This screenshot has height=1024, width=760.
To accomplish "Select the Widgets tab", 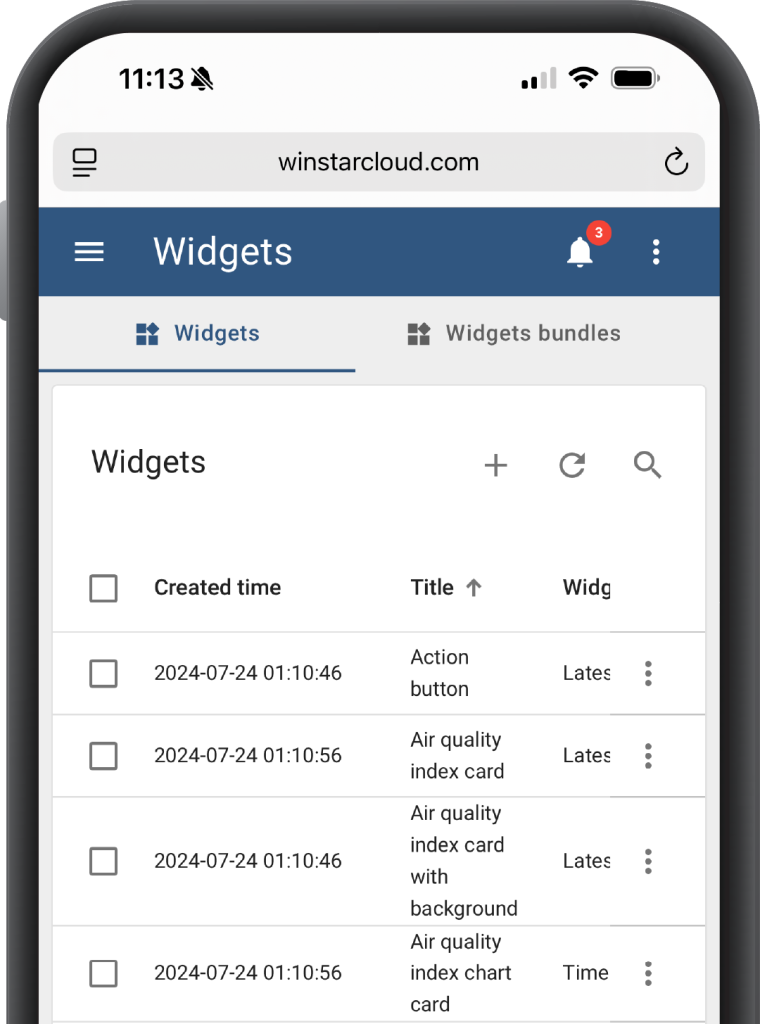I will (198, 334).
